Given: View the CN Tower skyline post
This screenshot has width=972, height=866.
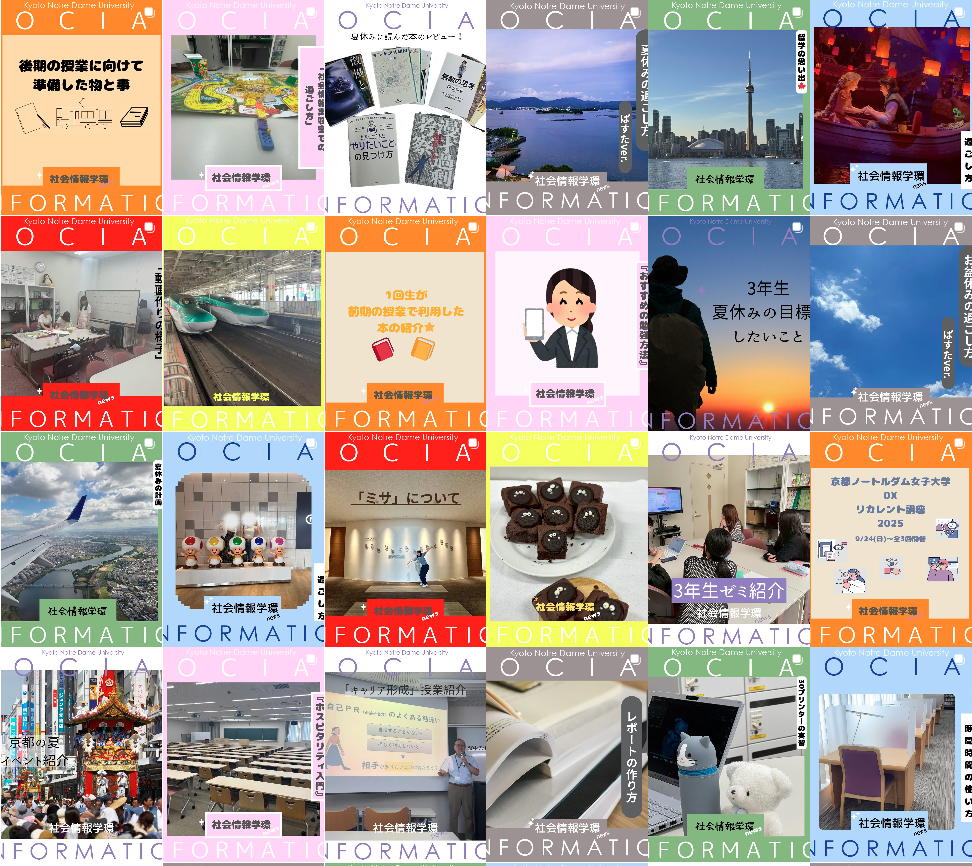Looking at the screenshot, I should pyautogui.click(x=728, y=107).
